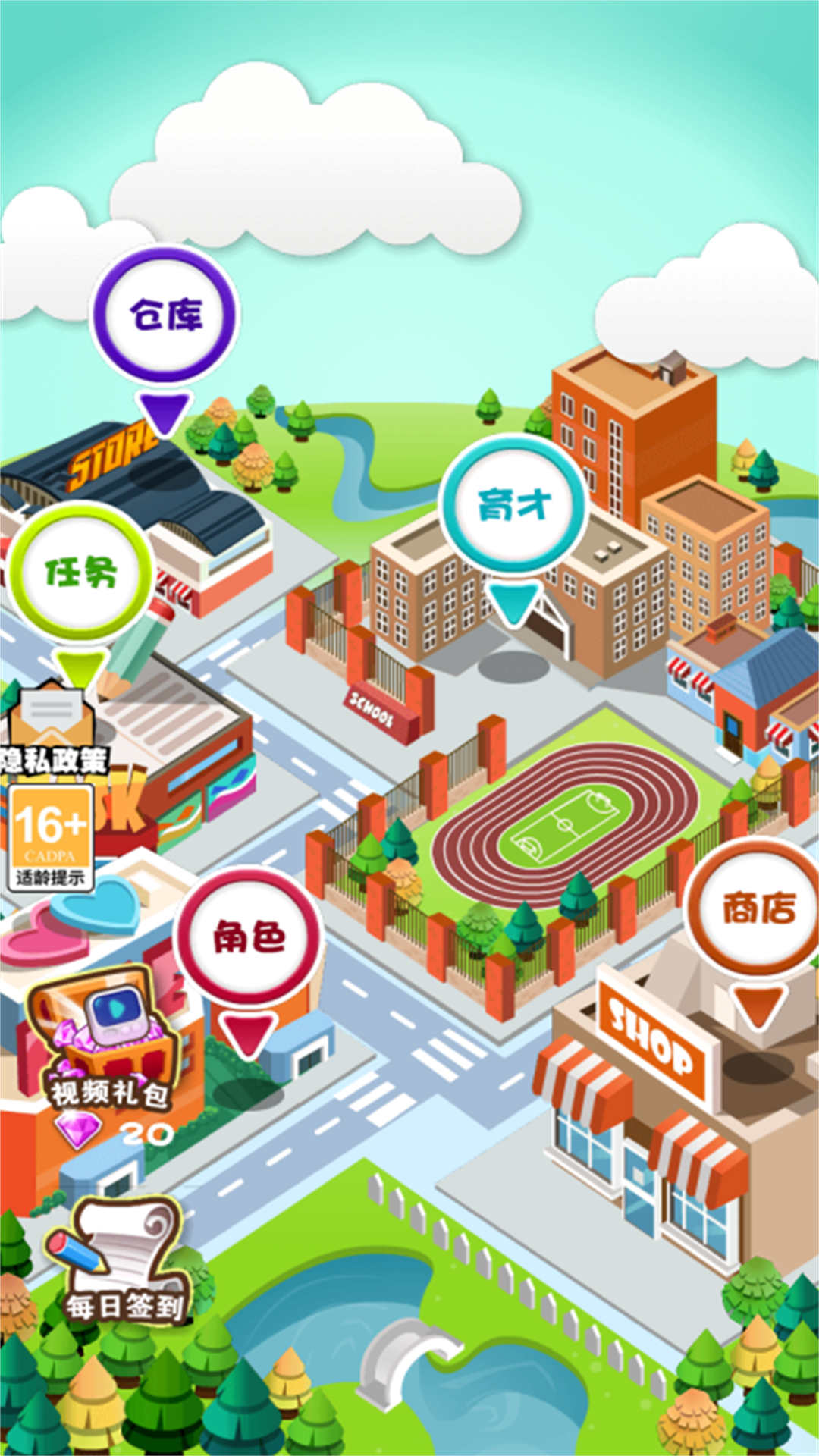This screenshot has height=1456, width=819.
Task: Open the 角色 character pin
Action: pos(249,937)
